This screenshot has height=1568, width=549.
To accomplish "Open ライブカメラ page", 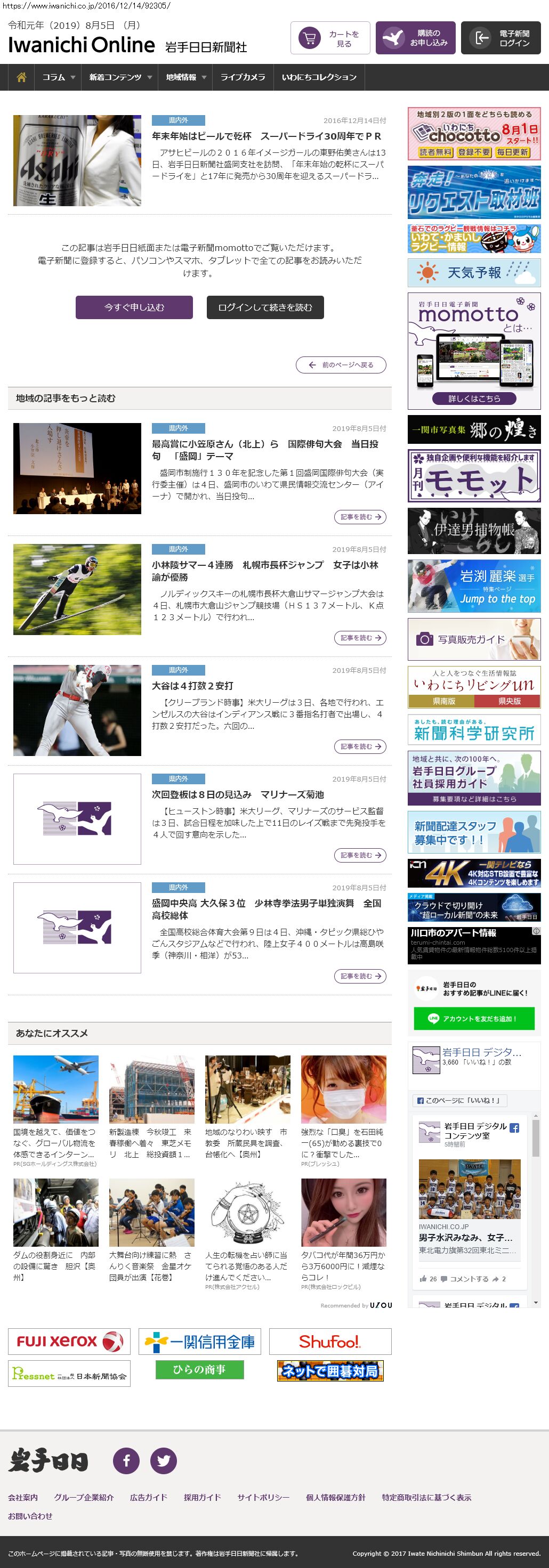I will 243,77.
